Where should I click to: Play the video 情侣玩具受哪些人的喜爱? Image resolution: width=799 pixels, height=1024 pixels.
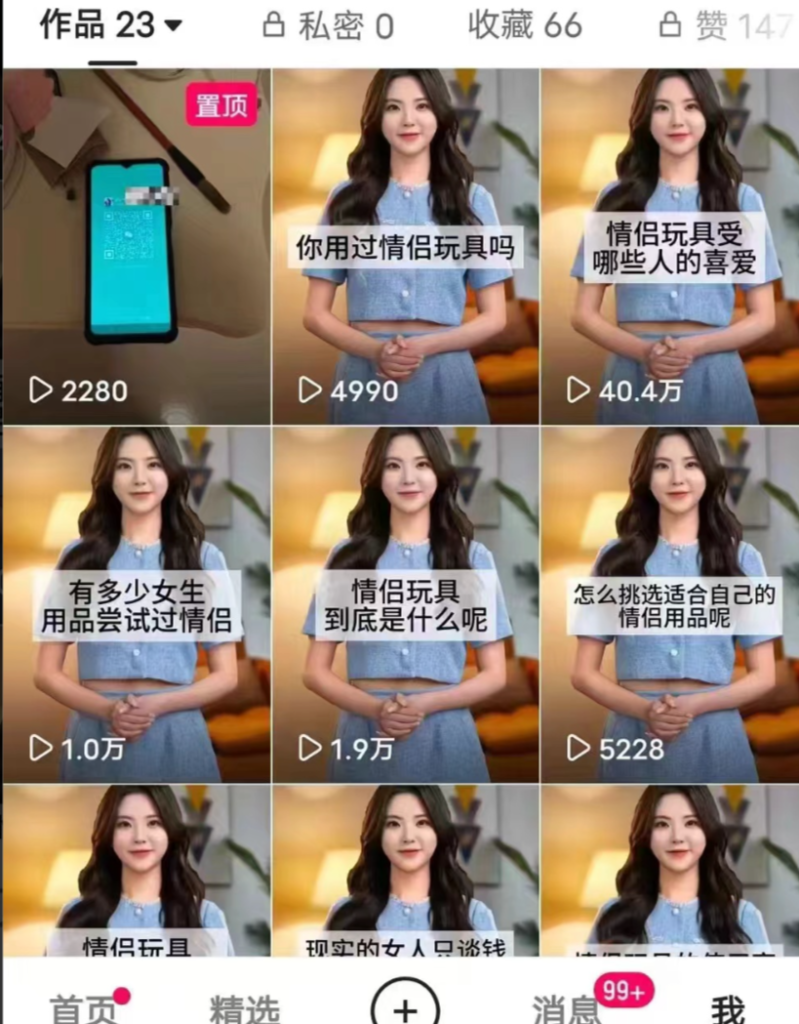click(x=672, y=247)
